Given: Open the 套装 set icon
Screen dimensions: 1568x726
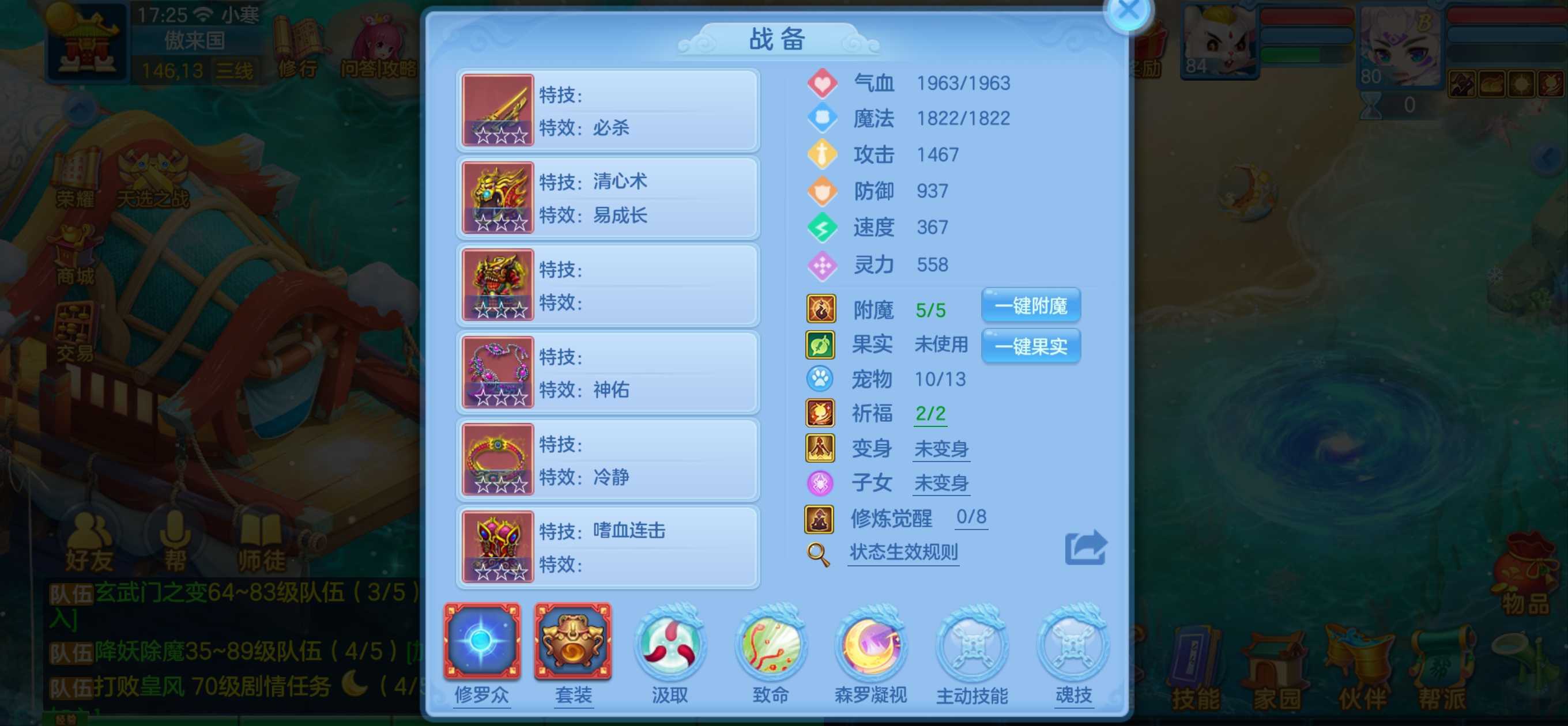Looking at the screenshot, I should click(573, 641).
